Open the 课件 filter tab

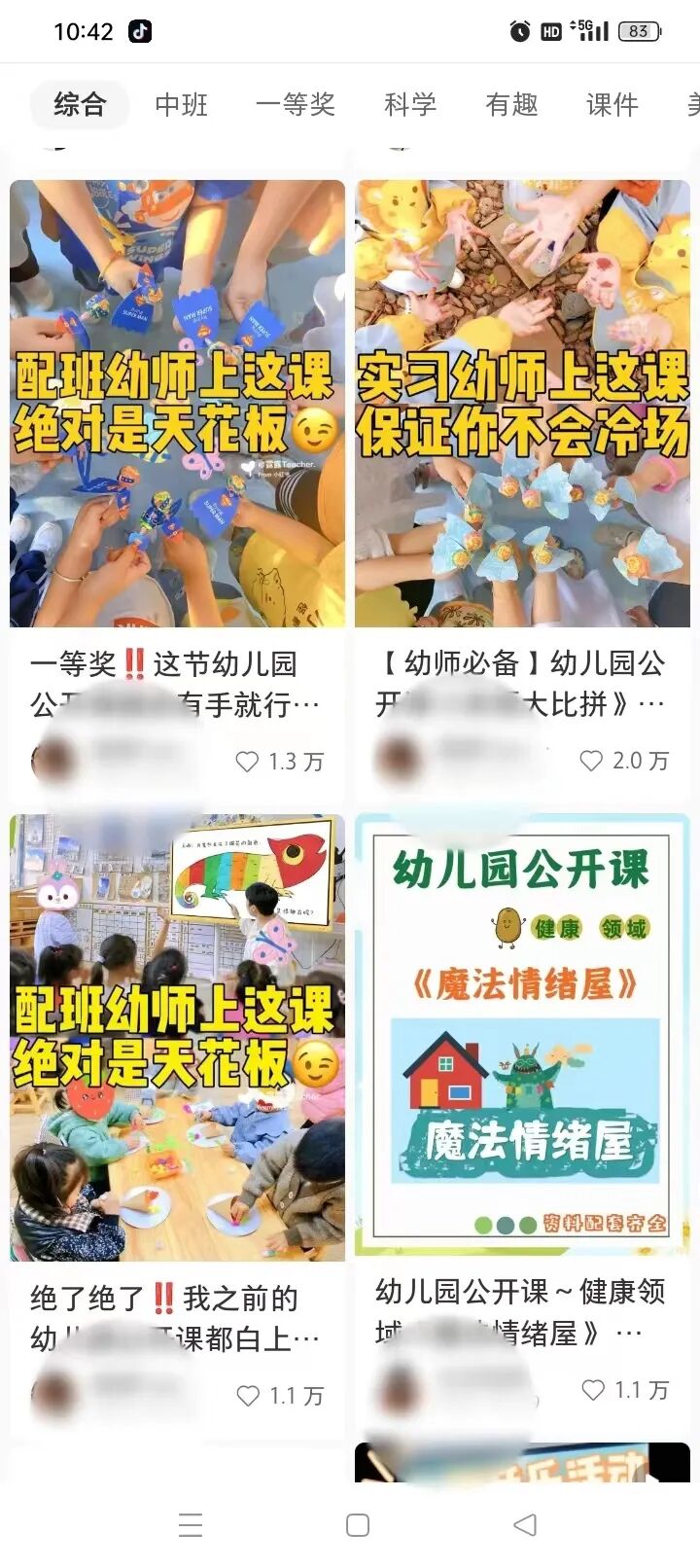coord(612,105)
